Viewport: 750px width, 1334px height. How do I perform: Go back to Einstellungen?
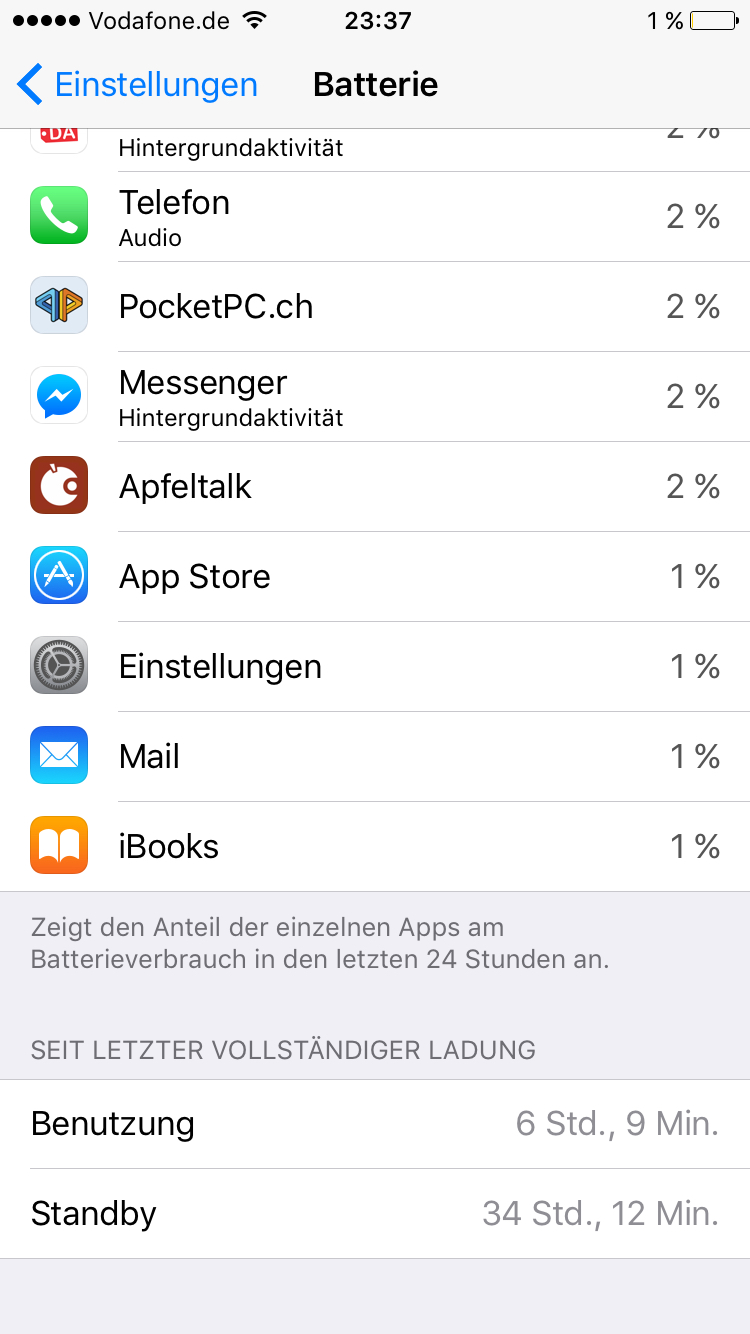pos(137,84)
